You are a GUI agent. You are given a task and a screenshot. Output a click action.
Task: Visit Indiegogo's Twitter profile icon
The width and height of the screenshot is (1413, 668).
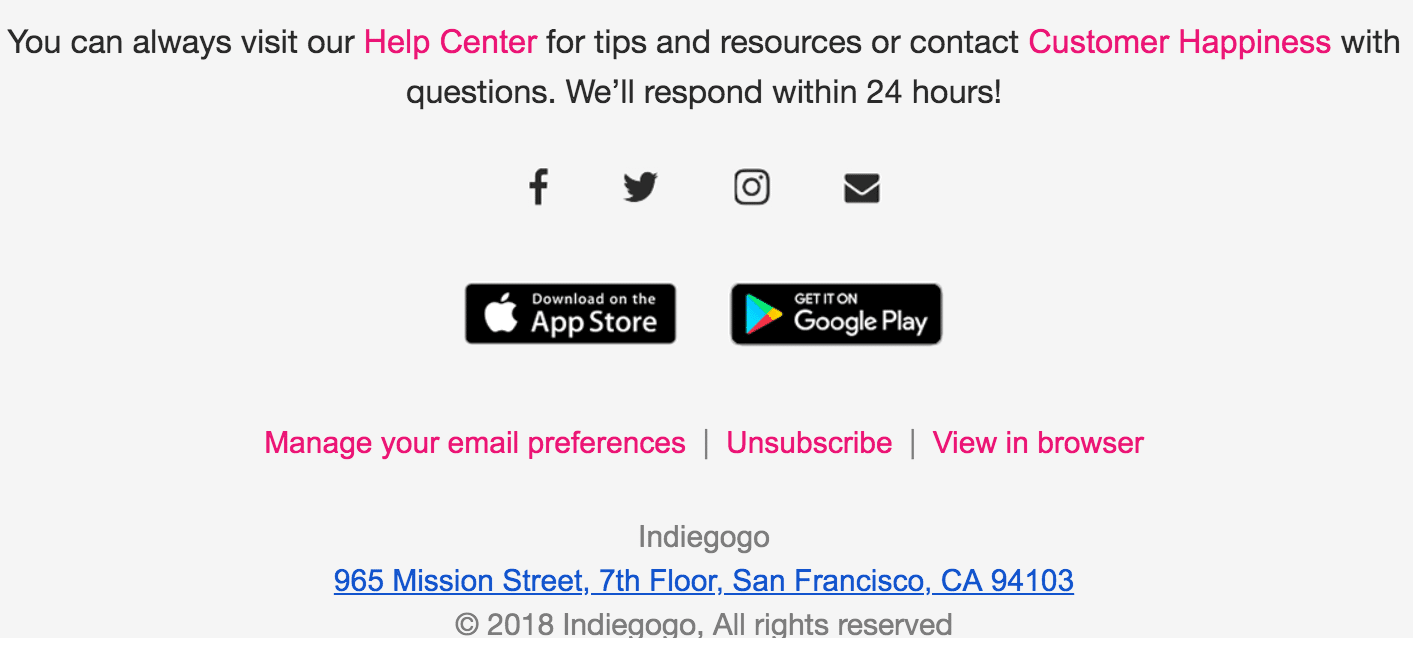[640, 187]
